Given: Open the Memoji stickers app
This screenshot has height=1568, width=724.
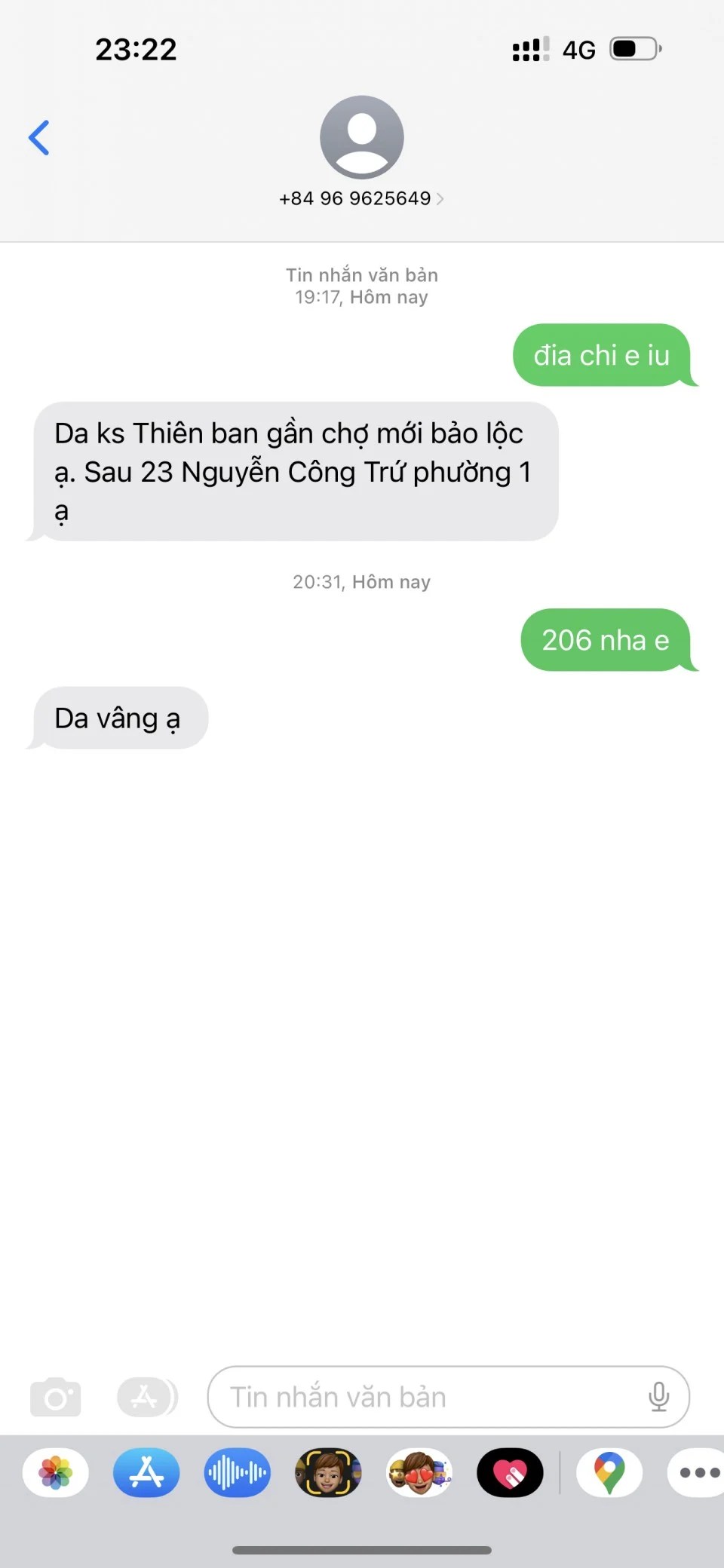Looking at the screenshot, I should pyautogui.click(x=419, y=1472).
